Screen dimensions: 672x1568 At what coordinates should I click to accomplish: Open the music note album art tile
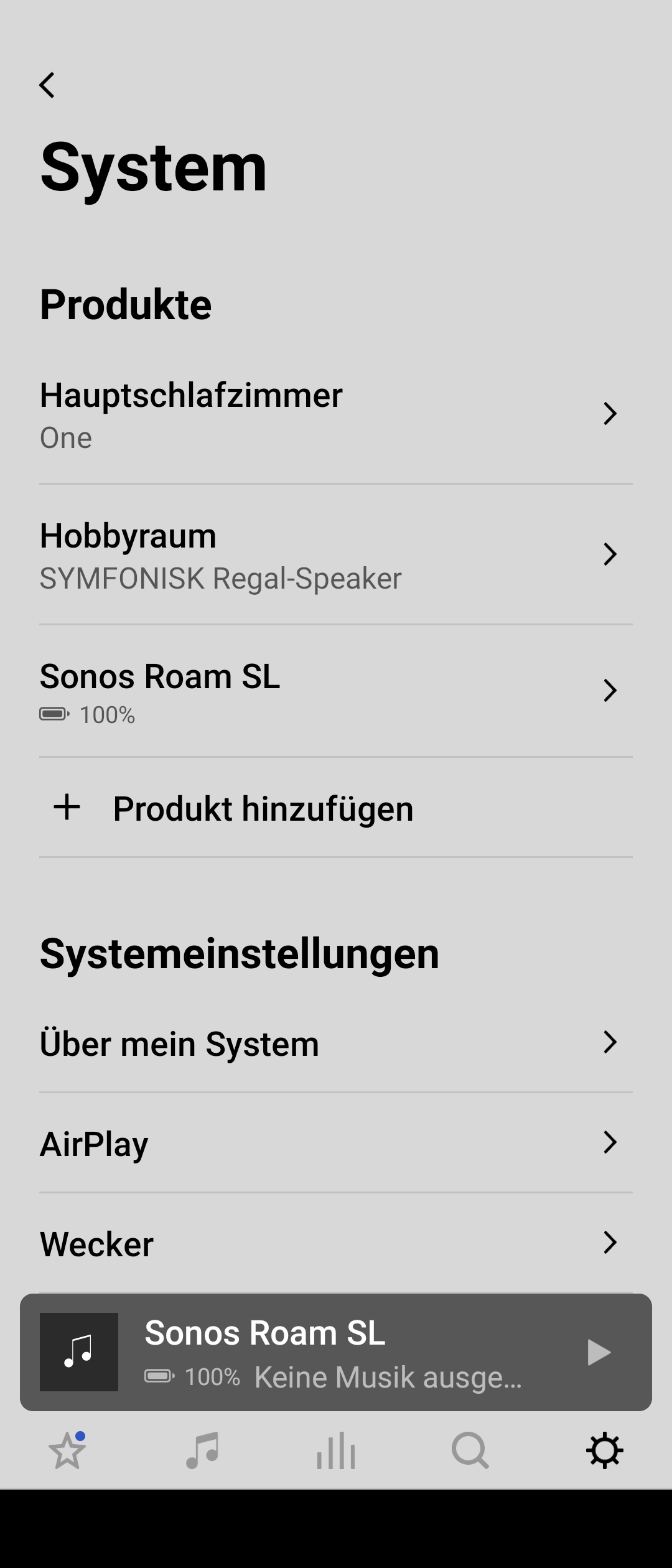click(x=79, y=1351)
